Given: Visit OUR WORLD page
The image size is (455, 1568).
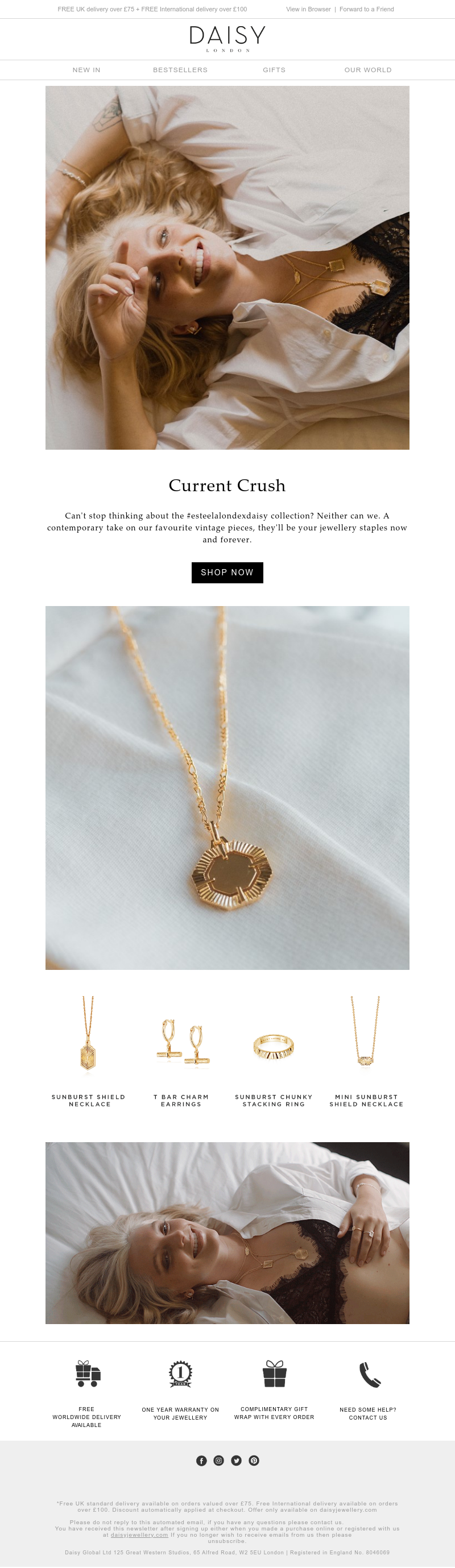Looking at the screenshot, I should point(368,70).
